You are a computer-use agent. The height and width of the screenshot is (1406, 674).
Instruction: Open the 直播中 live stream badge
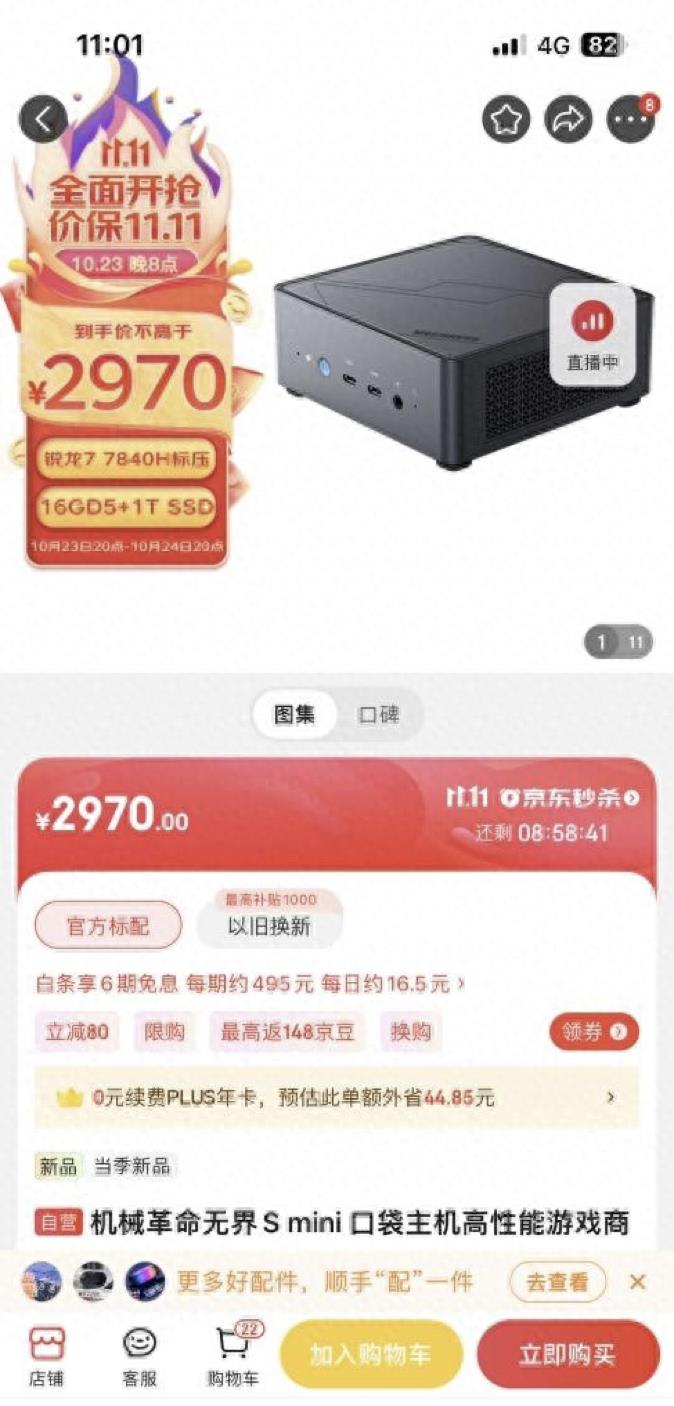592,335
